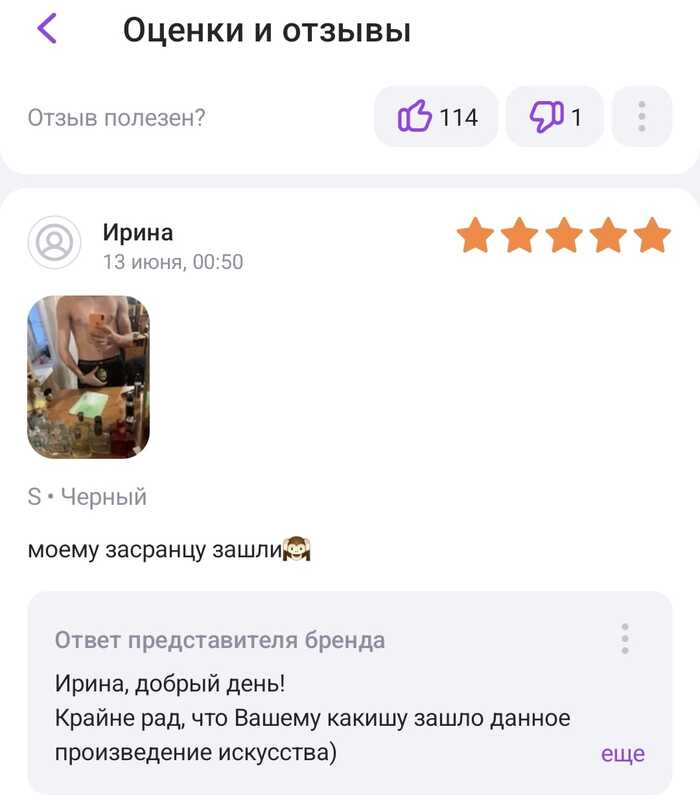Dislike the review with thumbs down
Image resolution: width=700 pixels, height=801 pixels.
[554, 118]
